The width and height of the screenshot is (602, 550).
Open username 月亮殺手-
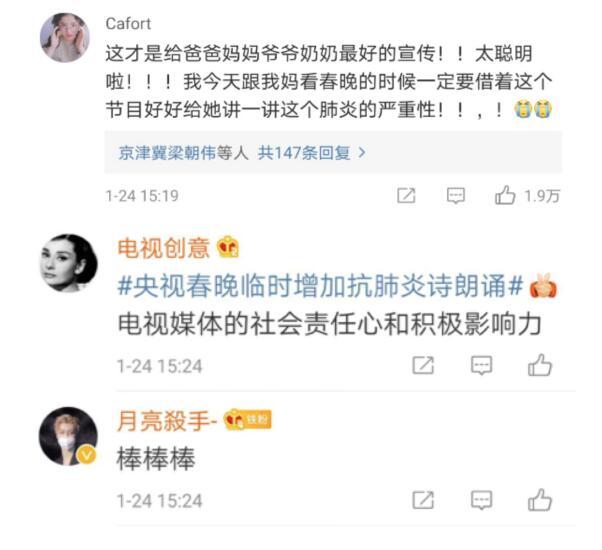point(166,418)
